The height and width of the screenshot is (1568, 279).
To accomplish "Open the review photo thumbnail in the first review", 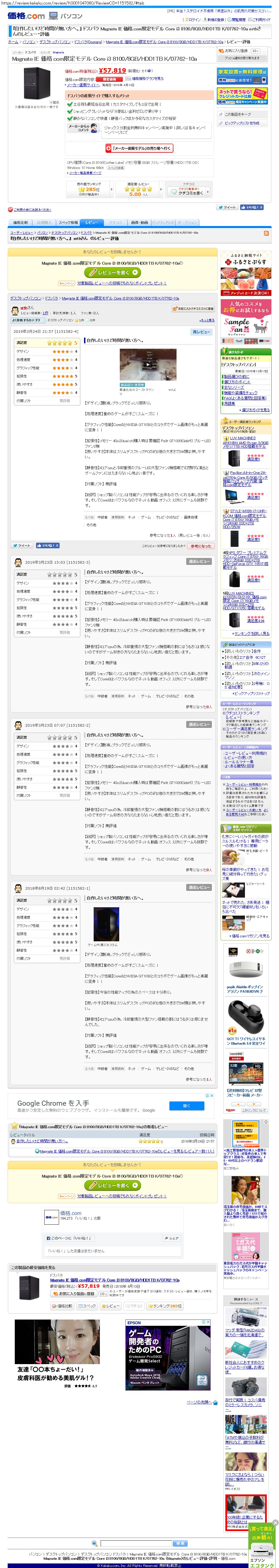I will coord(139,364).
